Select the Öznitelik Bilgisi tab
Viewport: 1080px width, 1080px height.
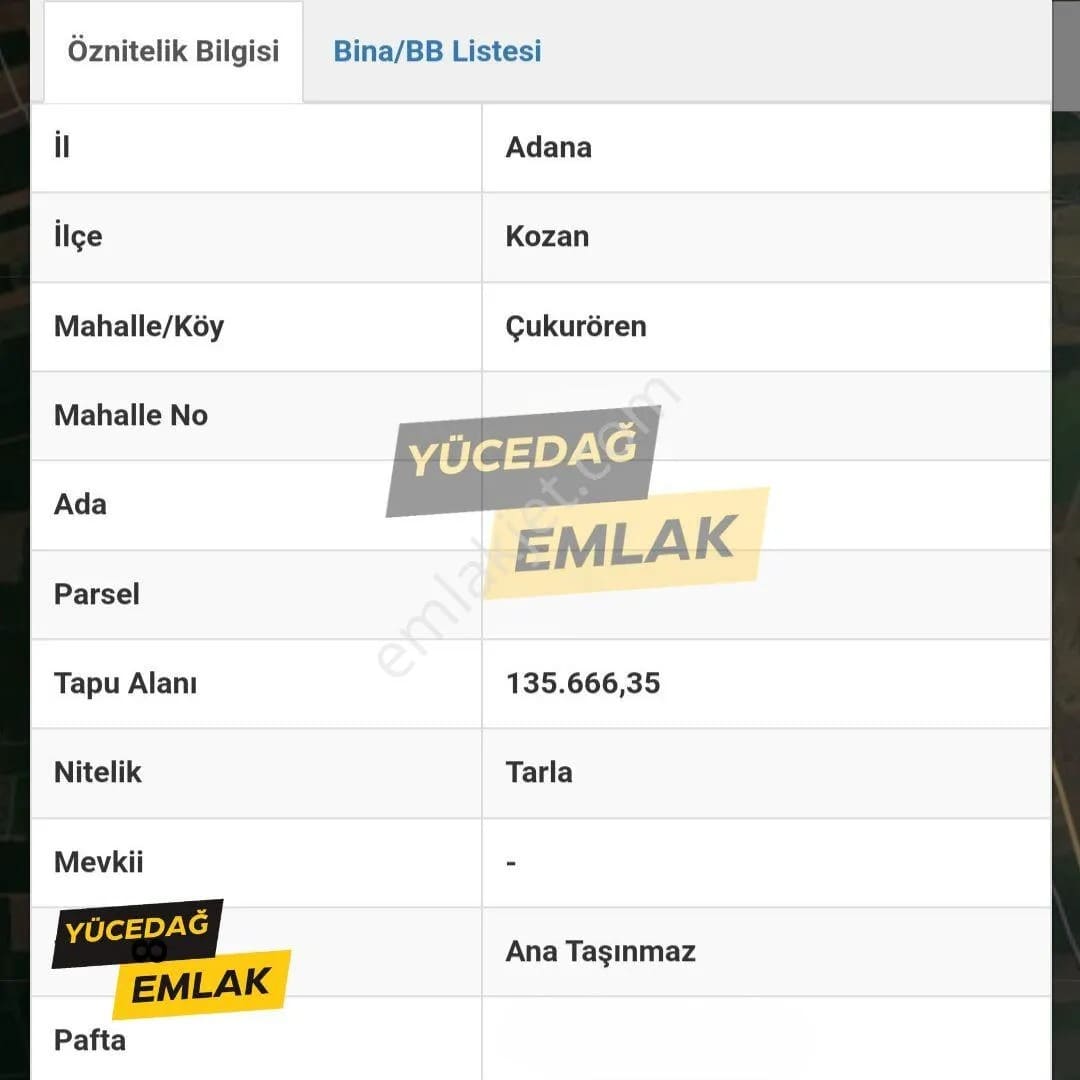coord(173,52)
